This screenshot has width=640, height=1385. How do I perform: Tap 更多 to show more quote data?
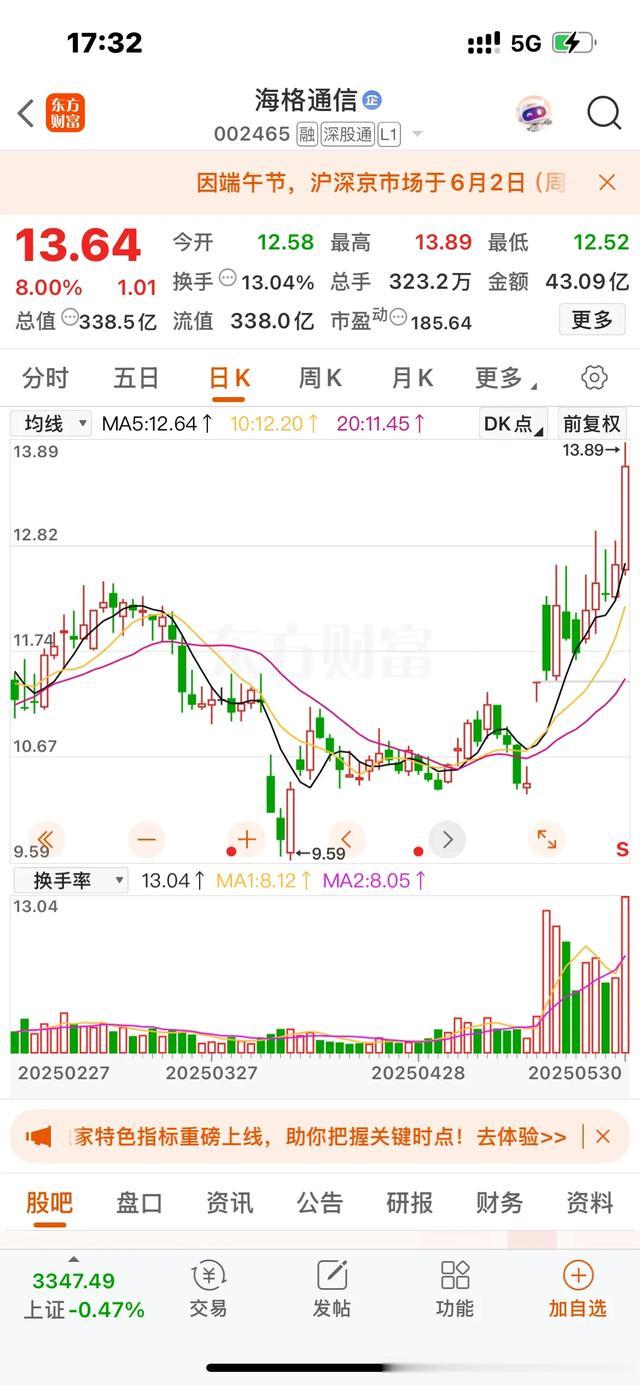click(x=592, y=320)
